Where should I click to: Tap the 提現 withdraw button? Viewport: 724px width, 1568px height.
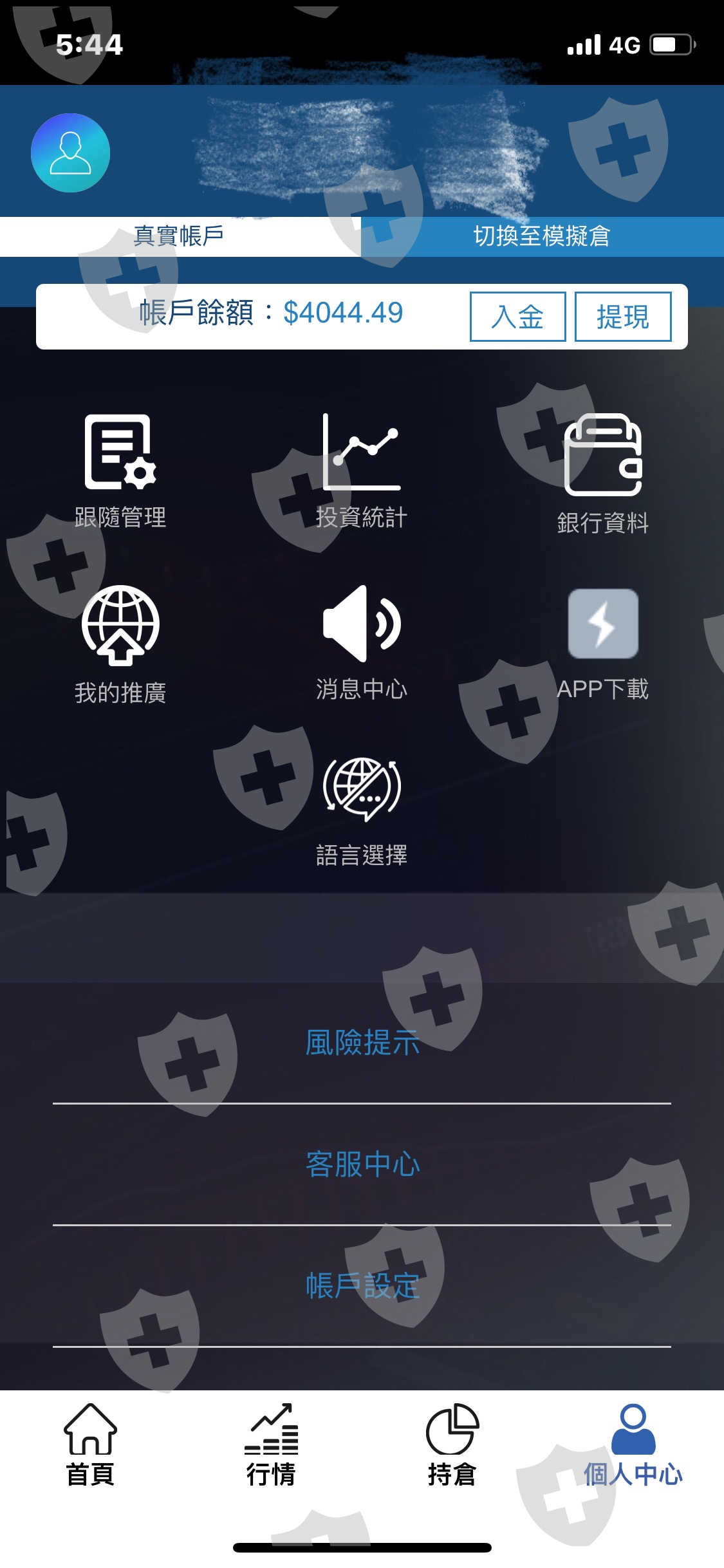click(x=623, y=317)
